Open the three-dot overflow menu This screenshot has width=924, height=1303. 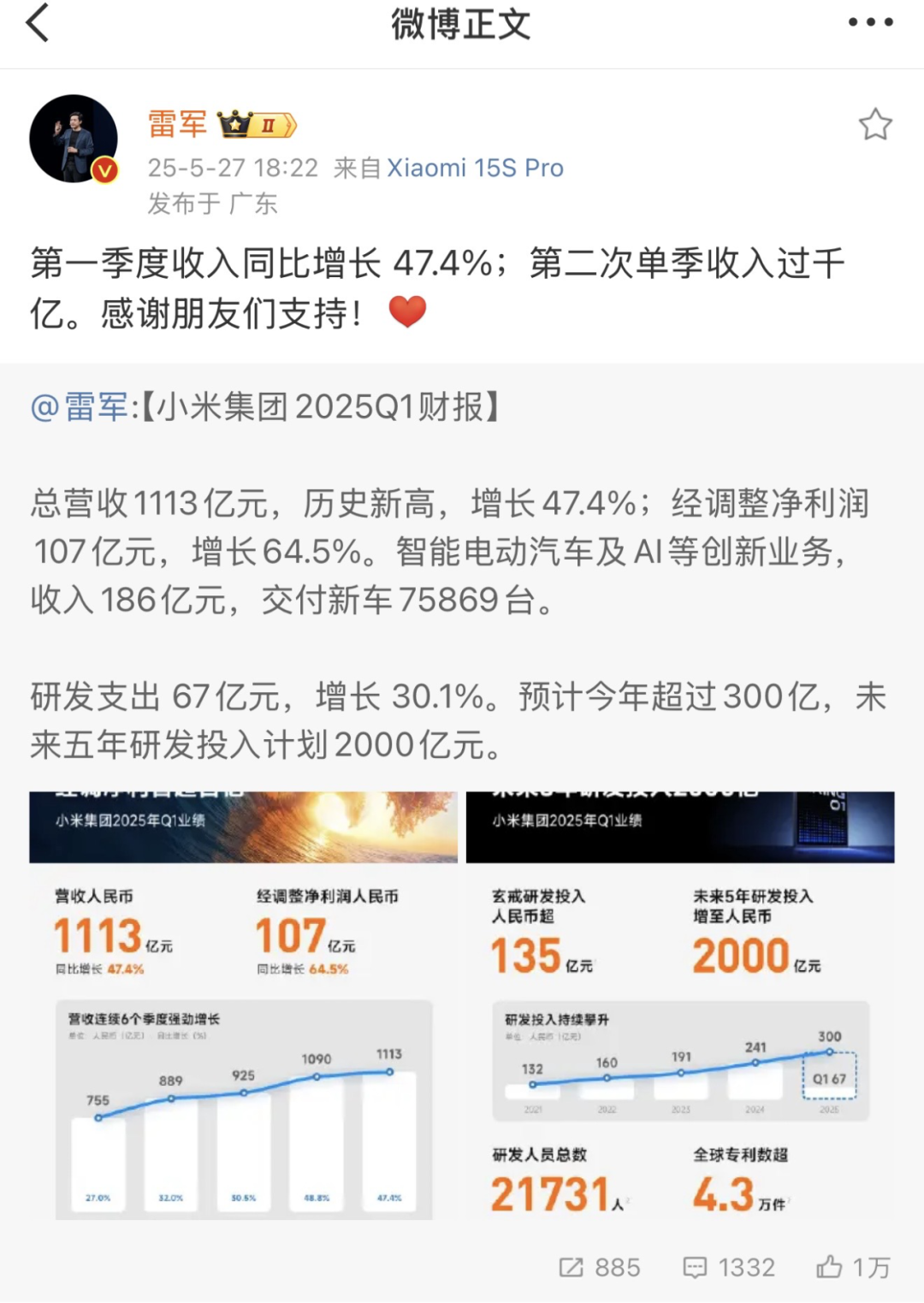point(870,23)
